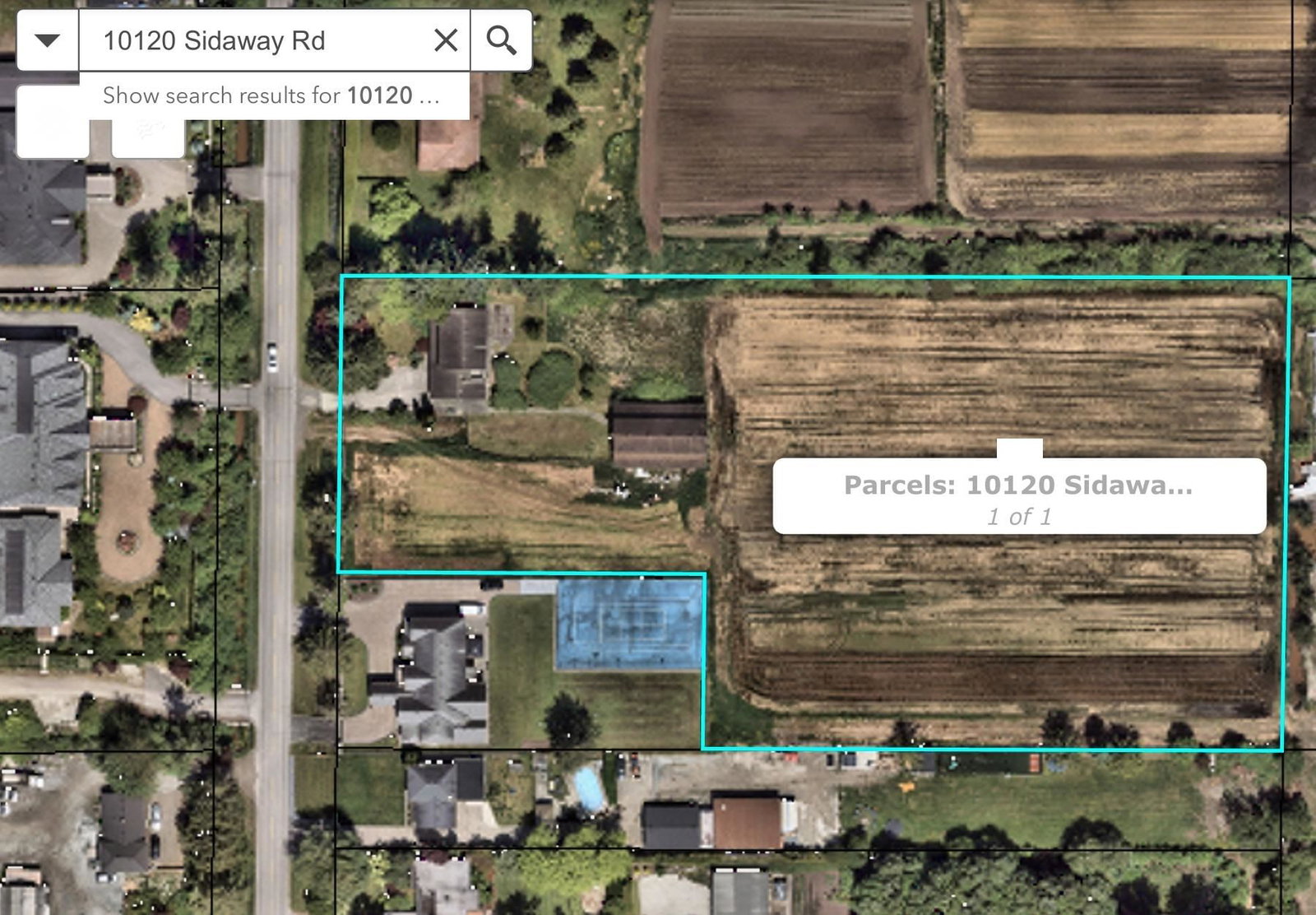Open the search source dropdown arrow
1316x915 pixels.
tap(47, 40)
